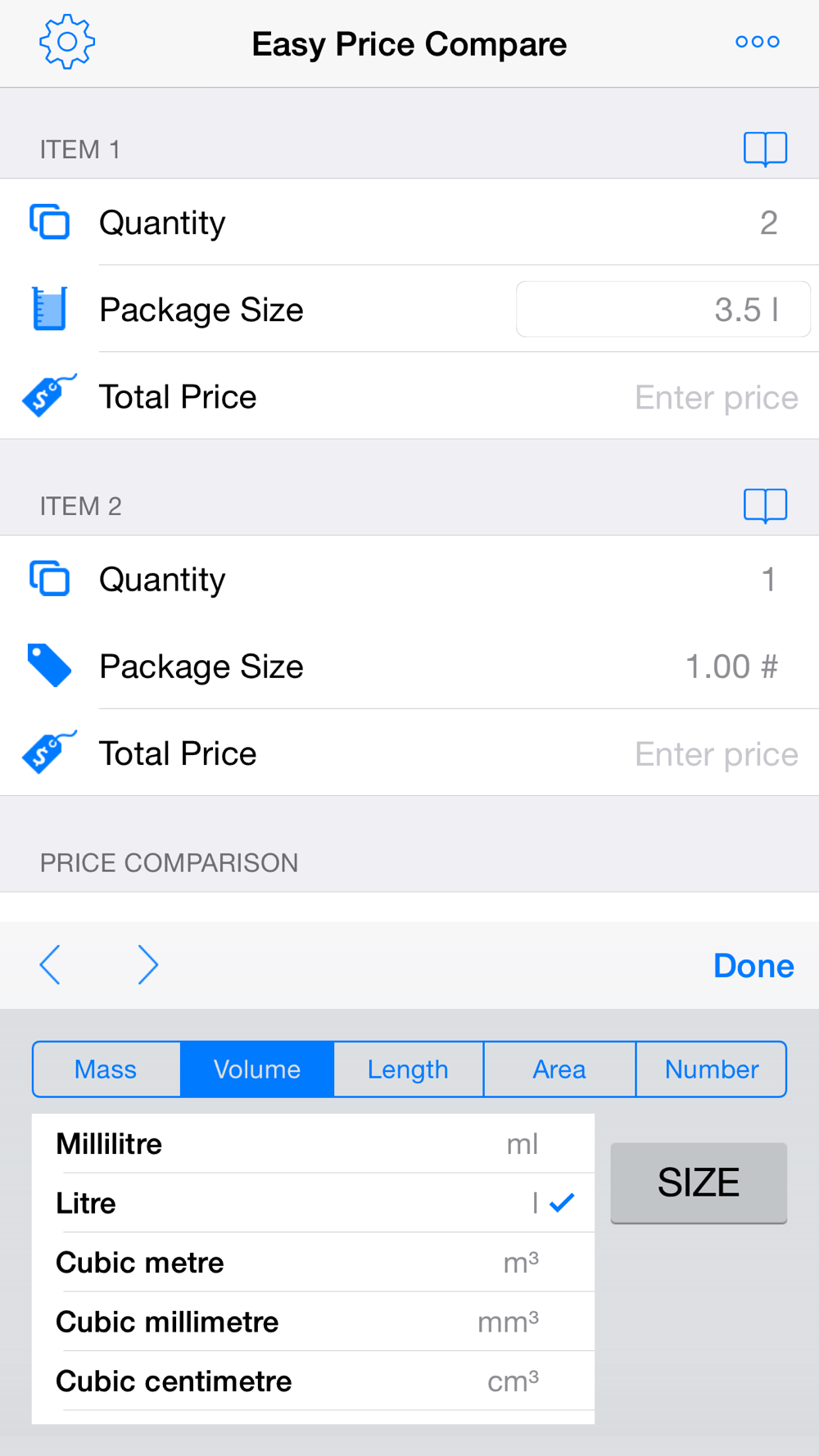Switch to the Number tab
The image size is (819, 1456).
pos(711,1069)
